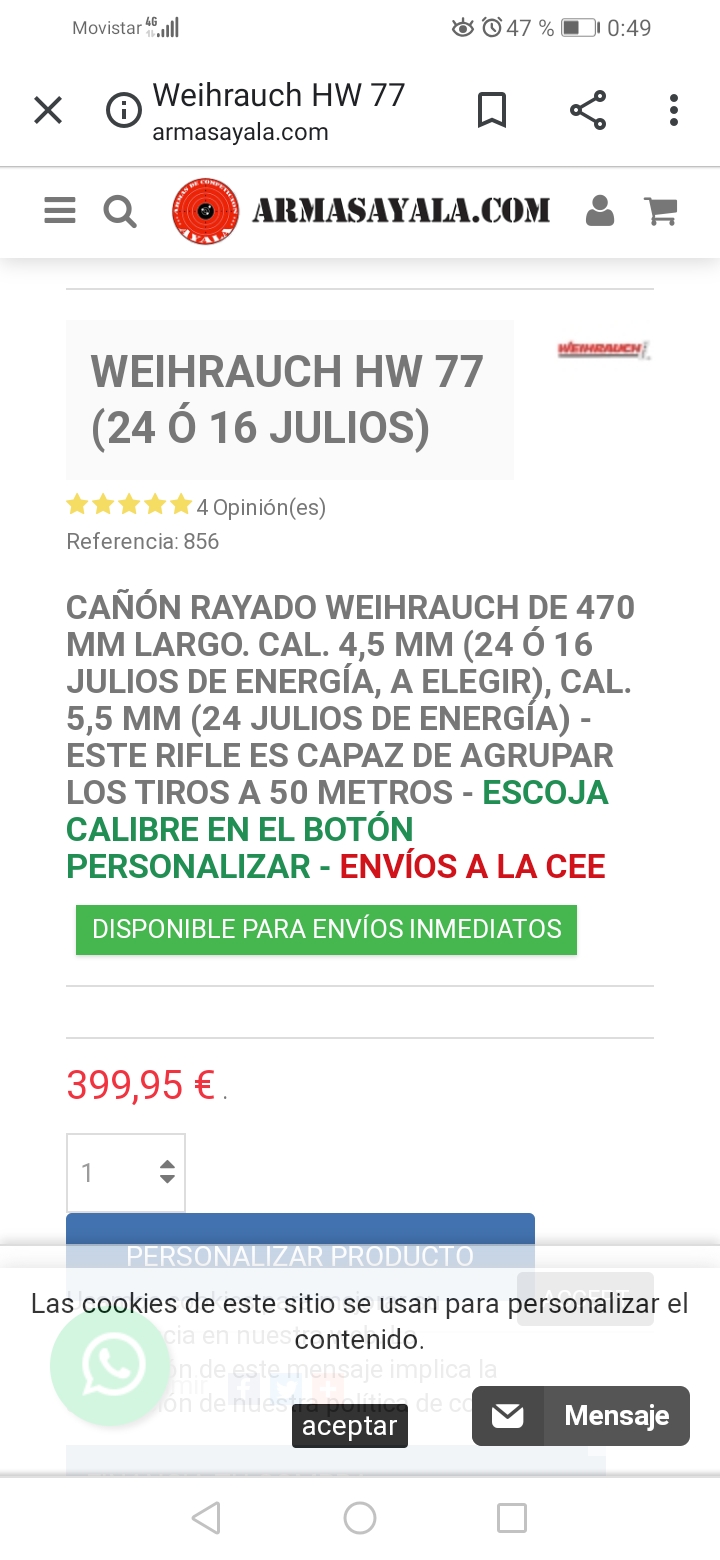Open the site hamburger menu

(60, 211)
